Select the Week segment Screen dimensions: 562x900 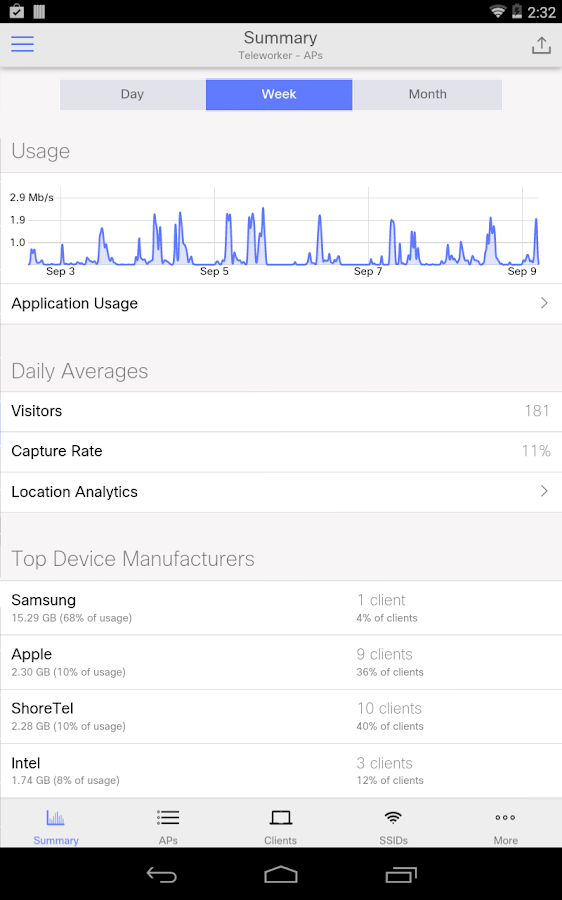[279, 94]
